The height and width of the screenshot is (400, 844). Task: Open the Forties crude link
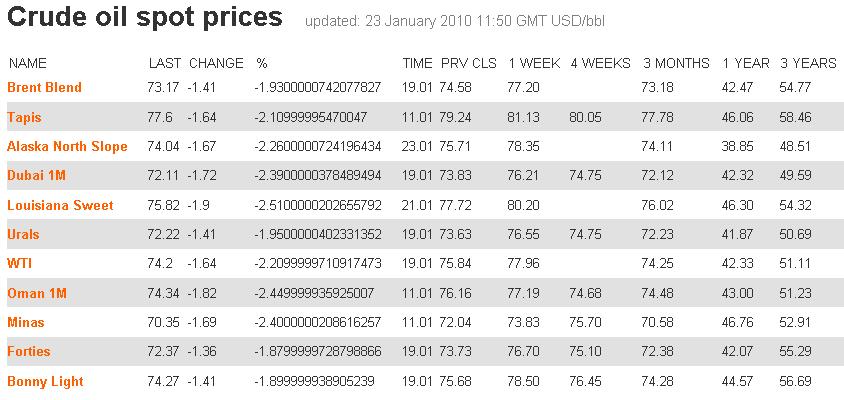(x=29, y=351)
